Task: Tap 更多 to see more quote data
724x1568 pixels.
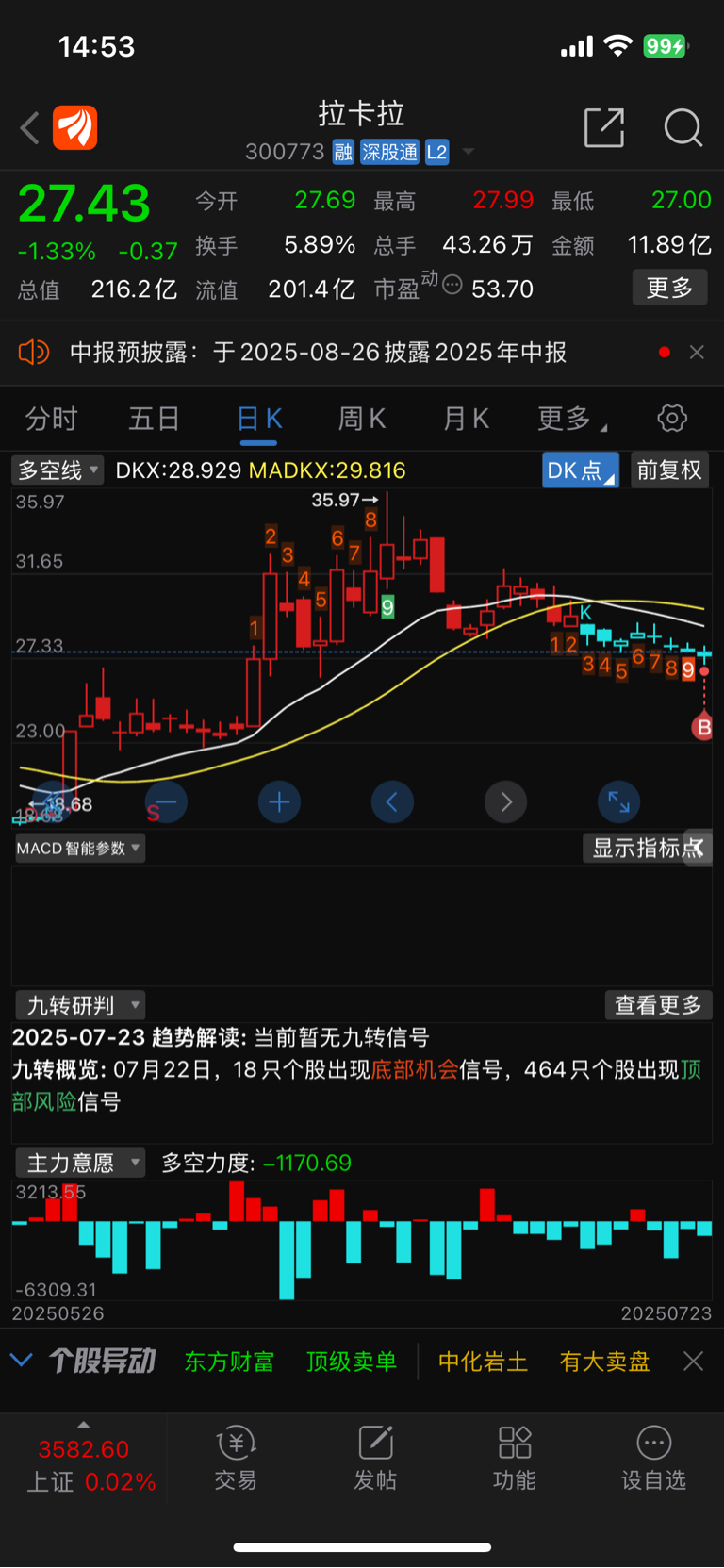Action: [x=669, y=288]
